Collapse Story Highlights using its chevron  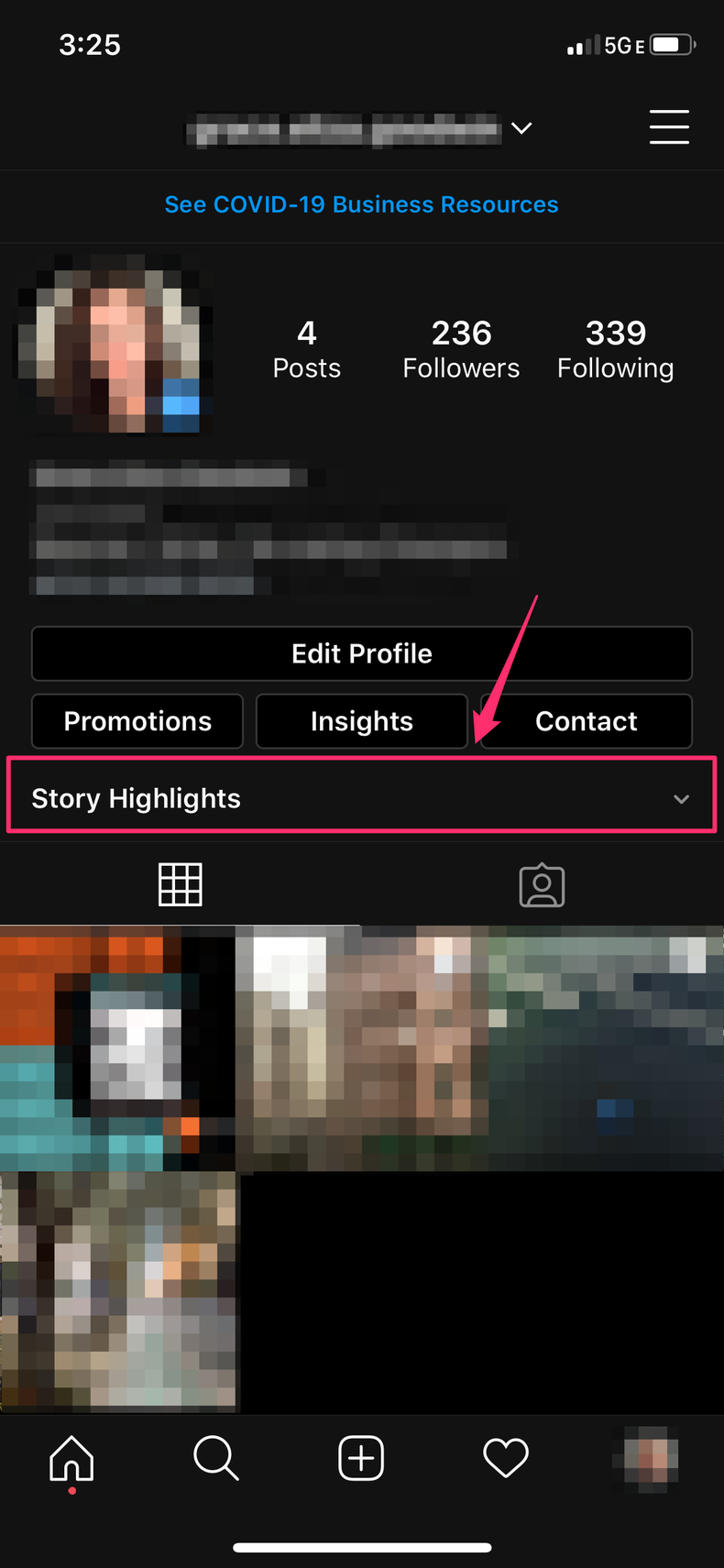pos(681,798)
